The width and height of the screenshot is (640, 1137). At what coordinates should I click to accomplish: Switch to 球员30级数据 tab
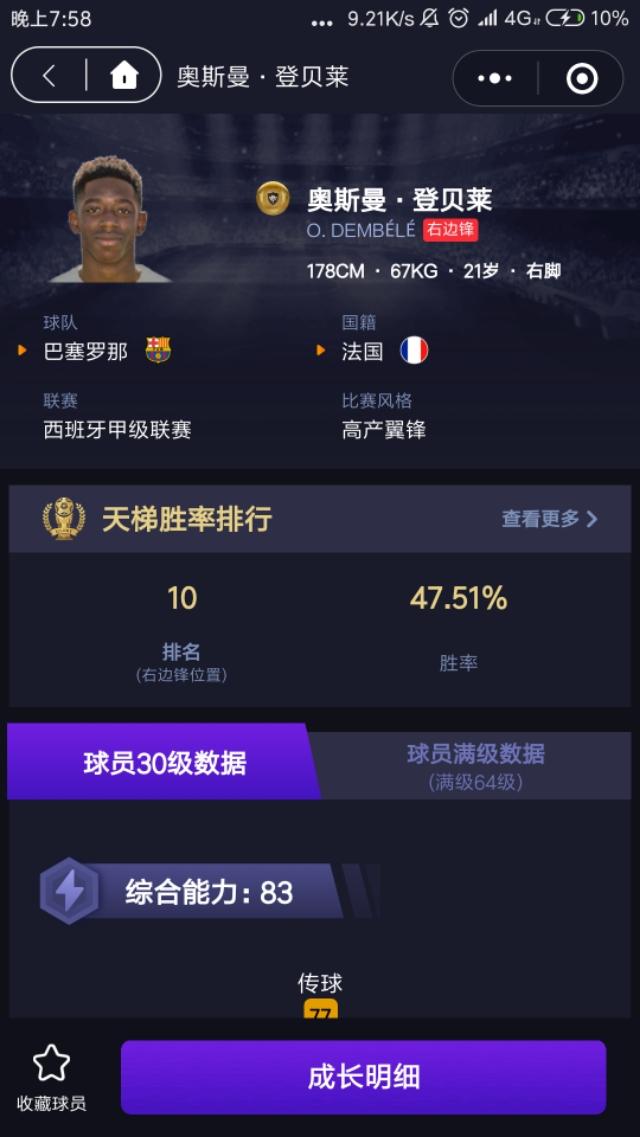click(165, 763)
